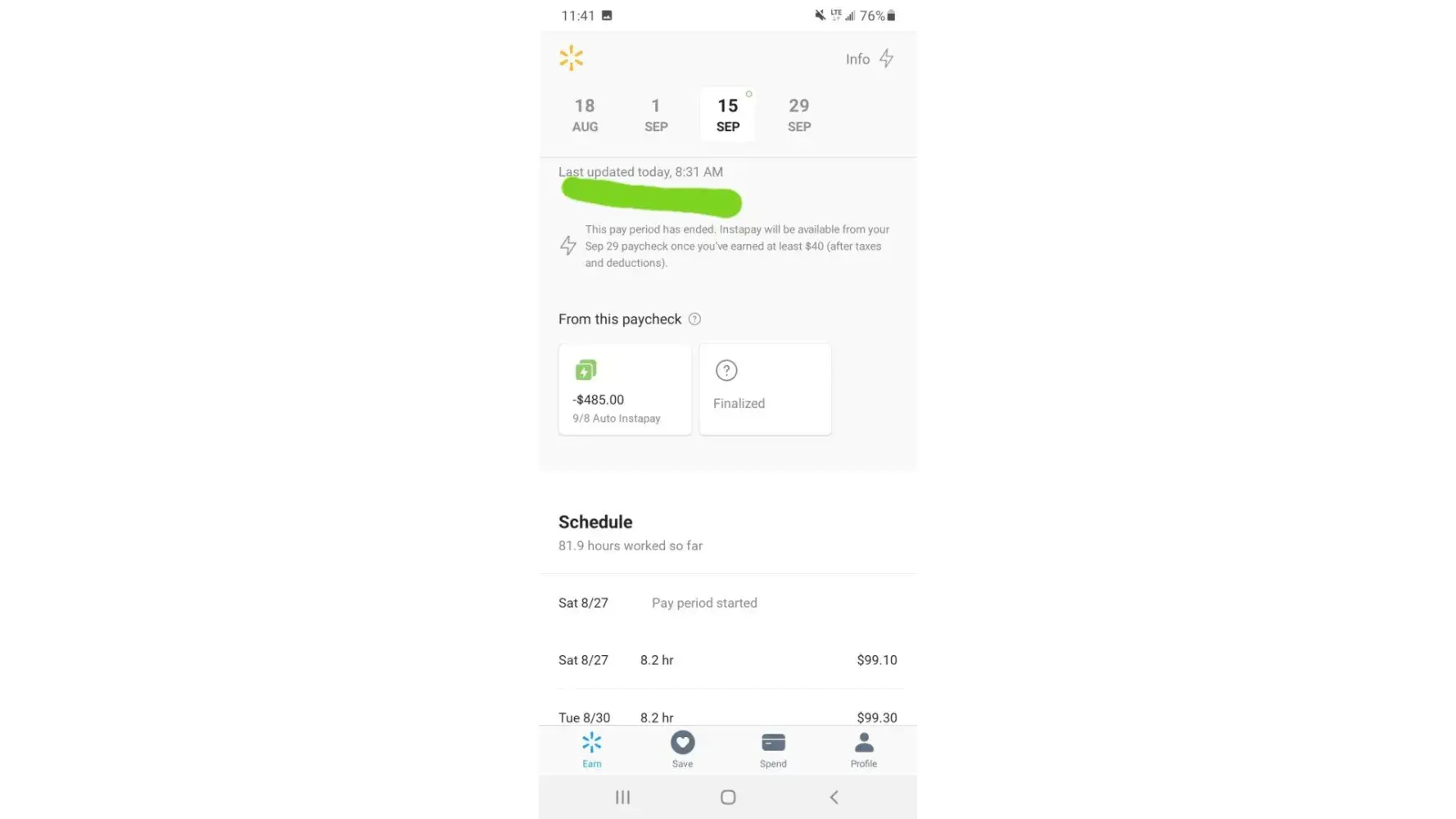Image resolution: width=1456 pixels, height=819 pixels.
Task: Open the -$485.00 Auto Instapay card
Action: pyautogui.click(x=625, y=390)
